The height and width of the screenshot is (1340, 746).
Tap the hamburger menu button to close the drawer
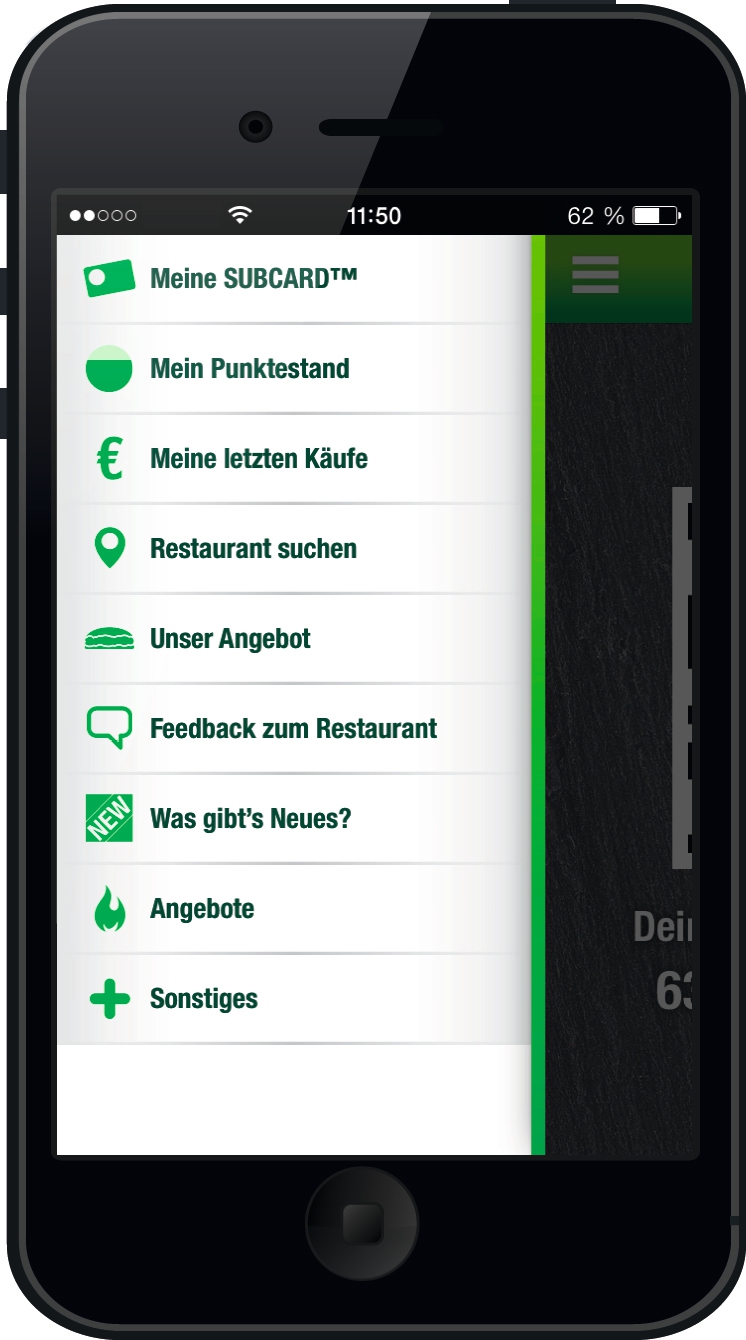tap(596, 275)
